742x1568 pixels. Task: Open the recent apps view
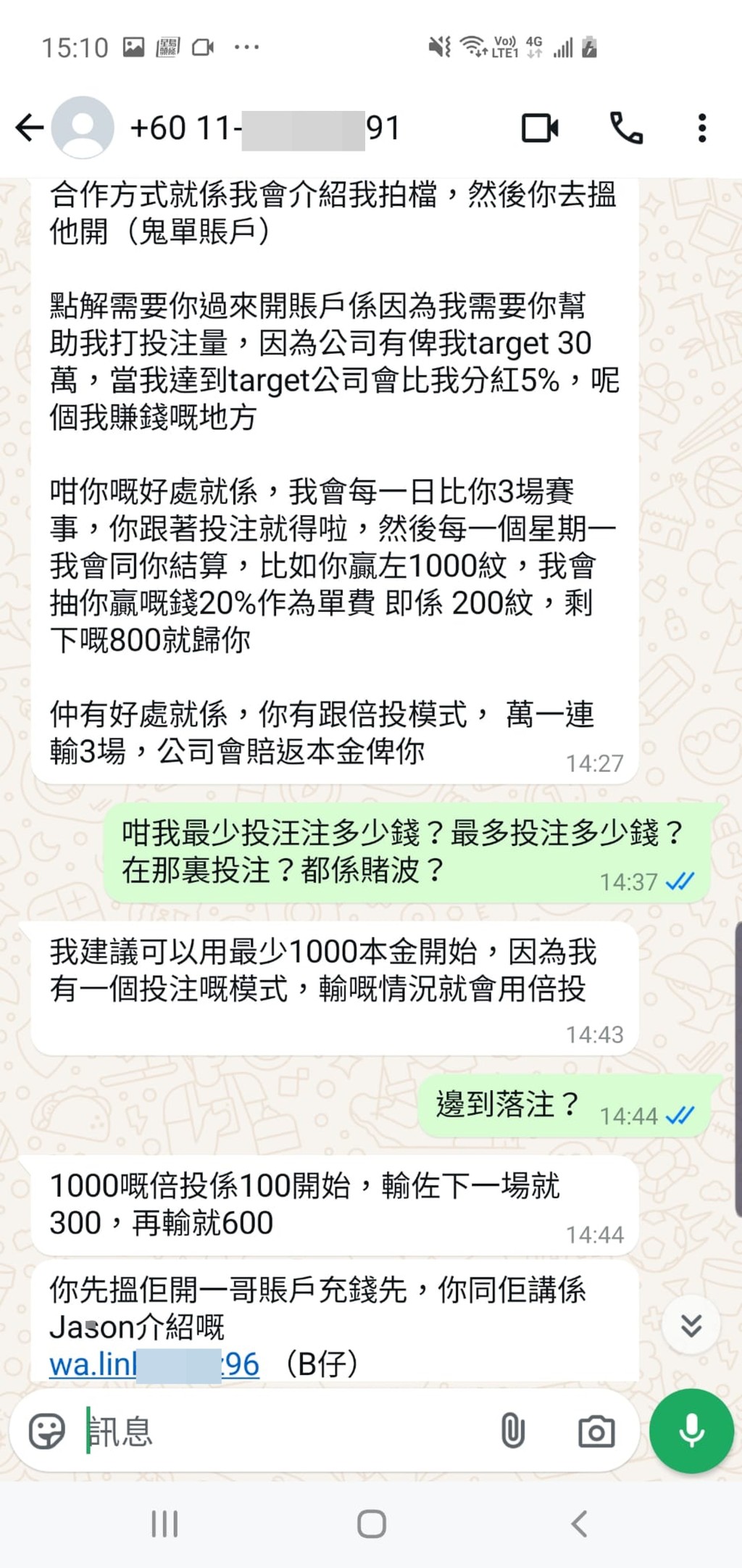(x=164, y=1524)
